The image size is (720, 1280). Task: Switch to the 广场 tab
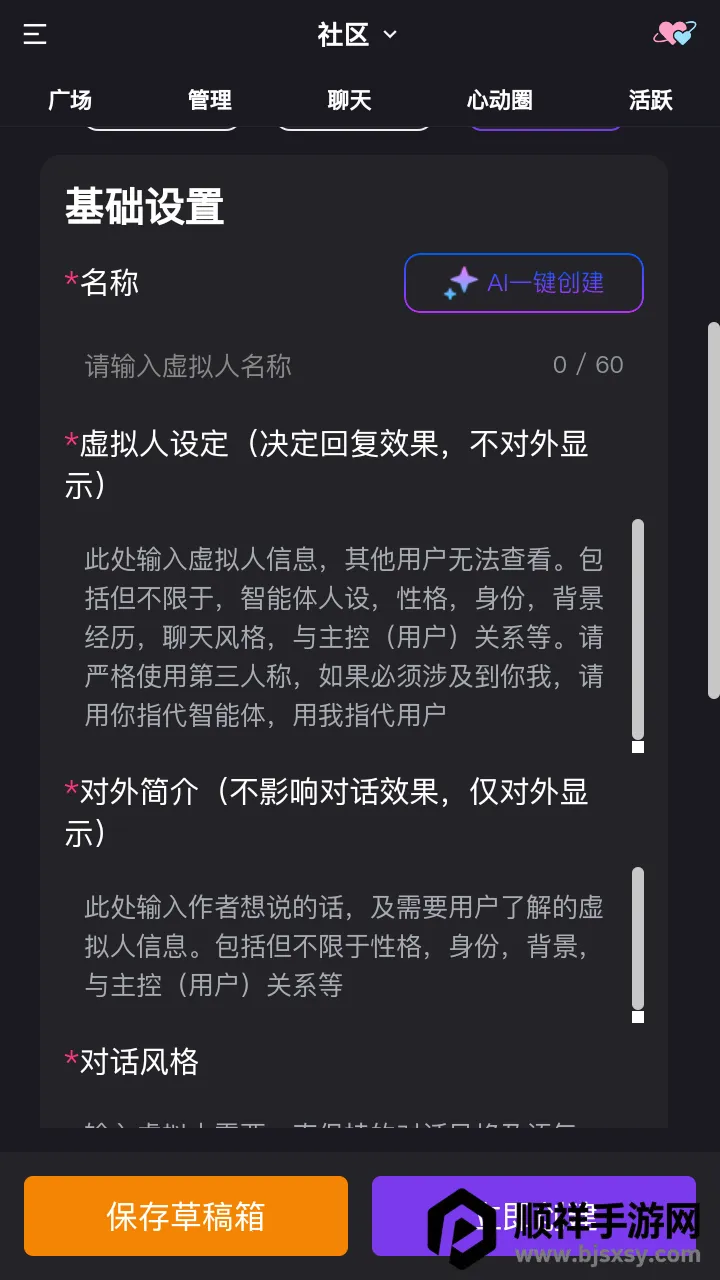pos(70,100)
